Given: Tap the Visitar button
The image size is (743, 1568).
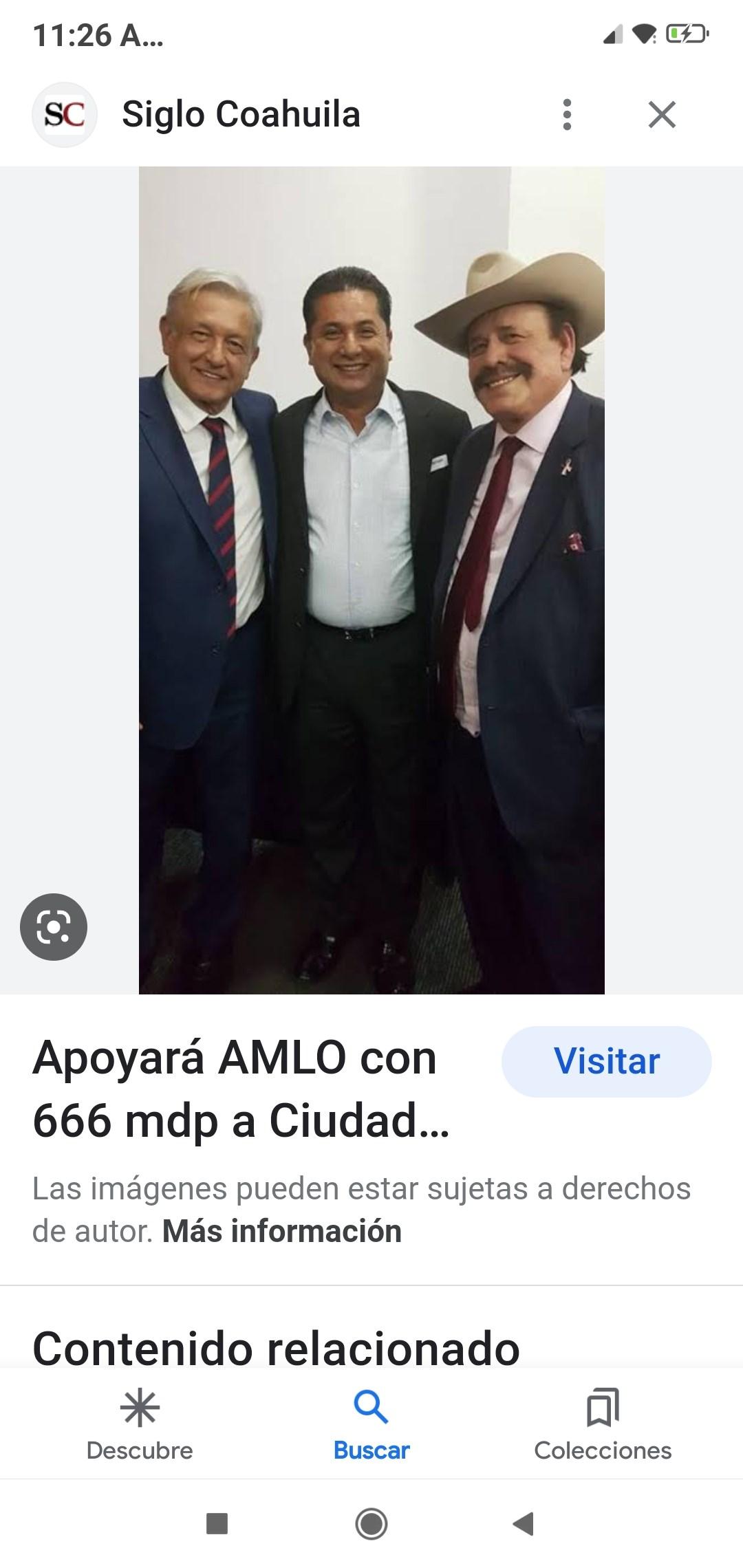Looking at the screenshot, I should [x=606, y=1061].
